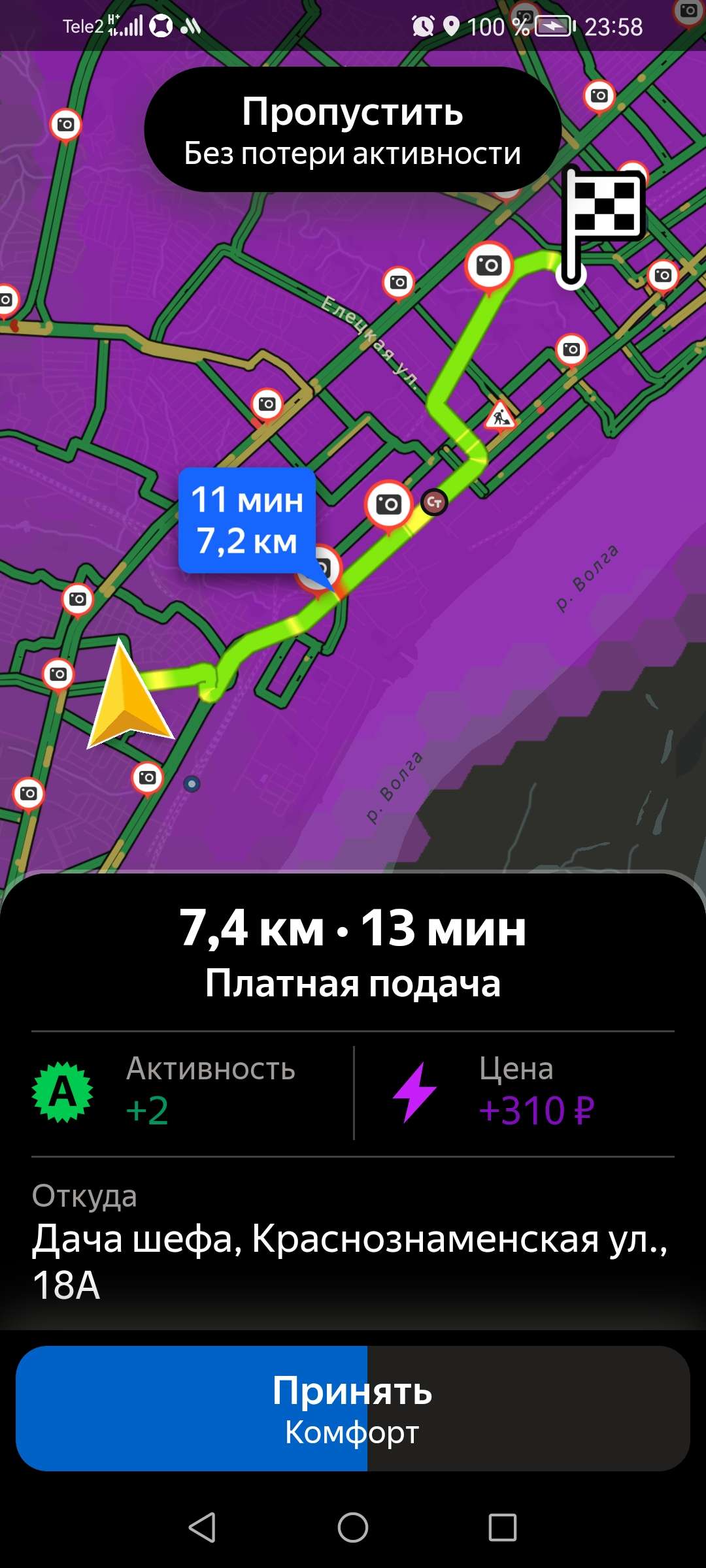Go back using the system back button

click(x=202, y=1527)
